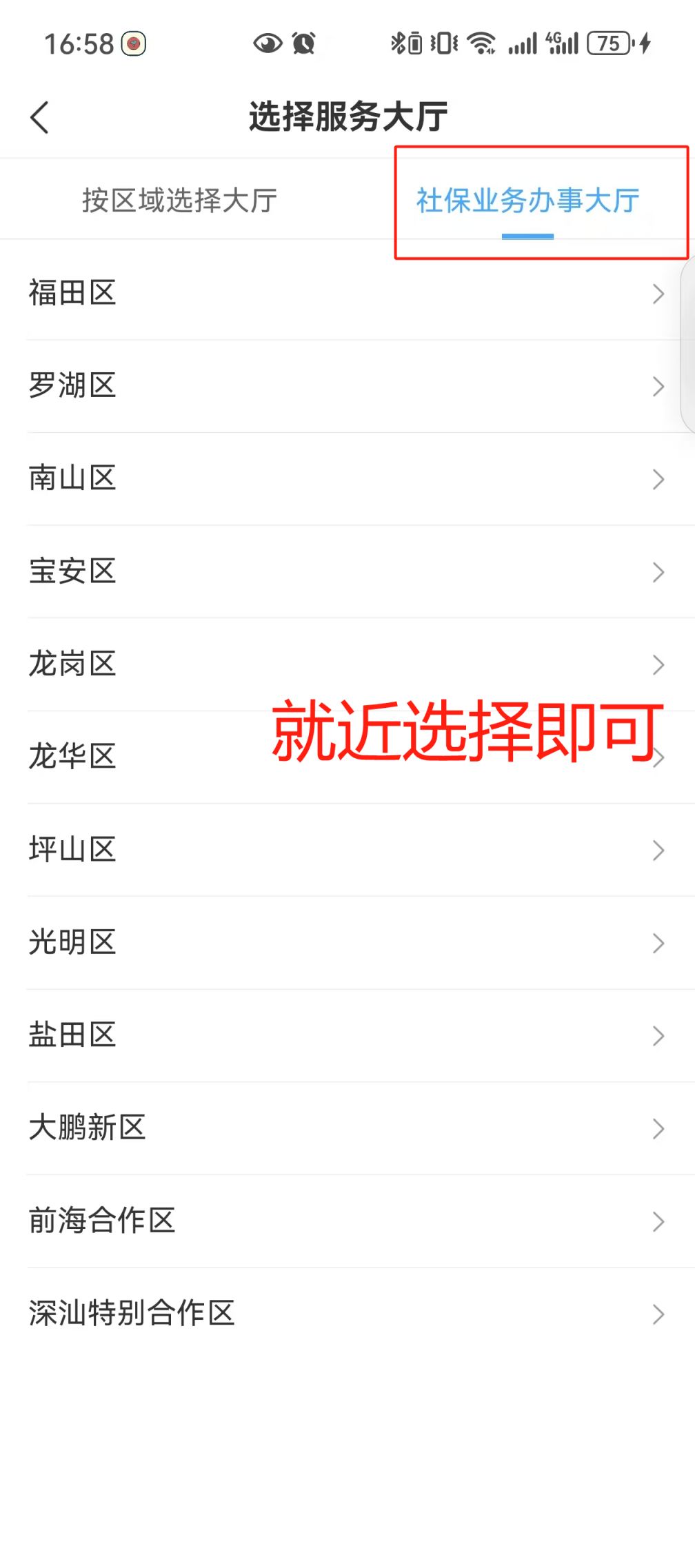695x1568 pixels.
Task: Select the 盐田区 row
Action: click(x=347, y=1036)
